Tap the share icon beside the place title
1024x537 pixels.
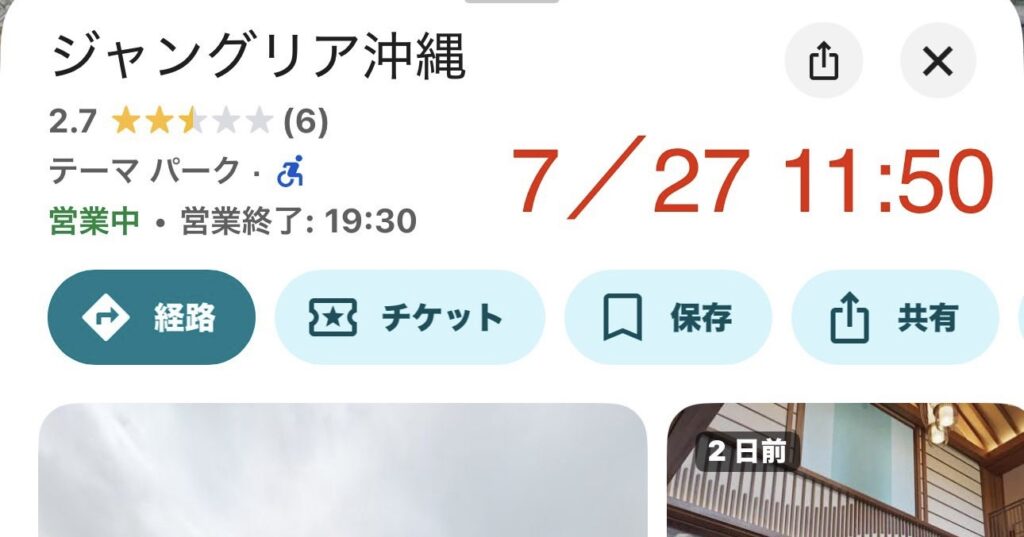(823, 62)
